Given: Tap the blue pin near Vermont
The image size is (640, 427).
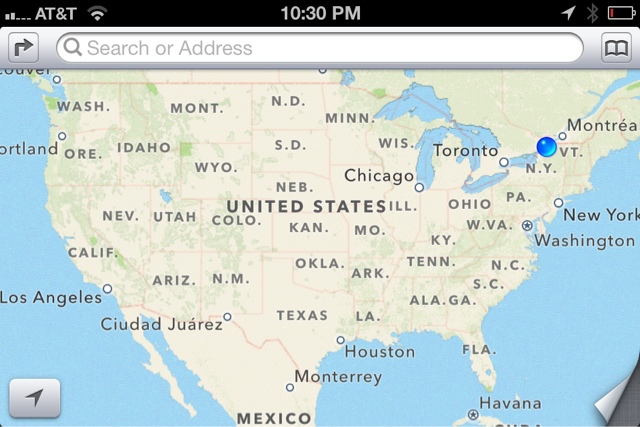Looking at the screenshot, I should [547, 148].
